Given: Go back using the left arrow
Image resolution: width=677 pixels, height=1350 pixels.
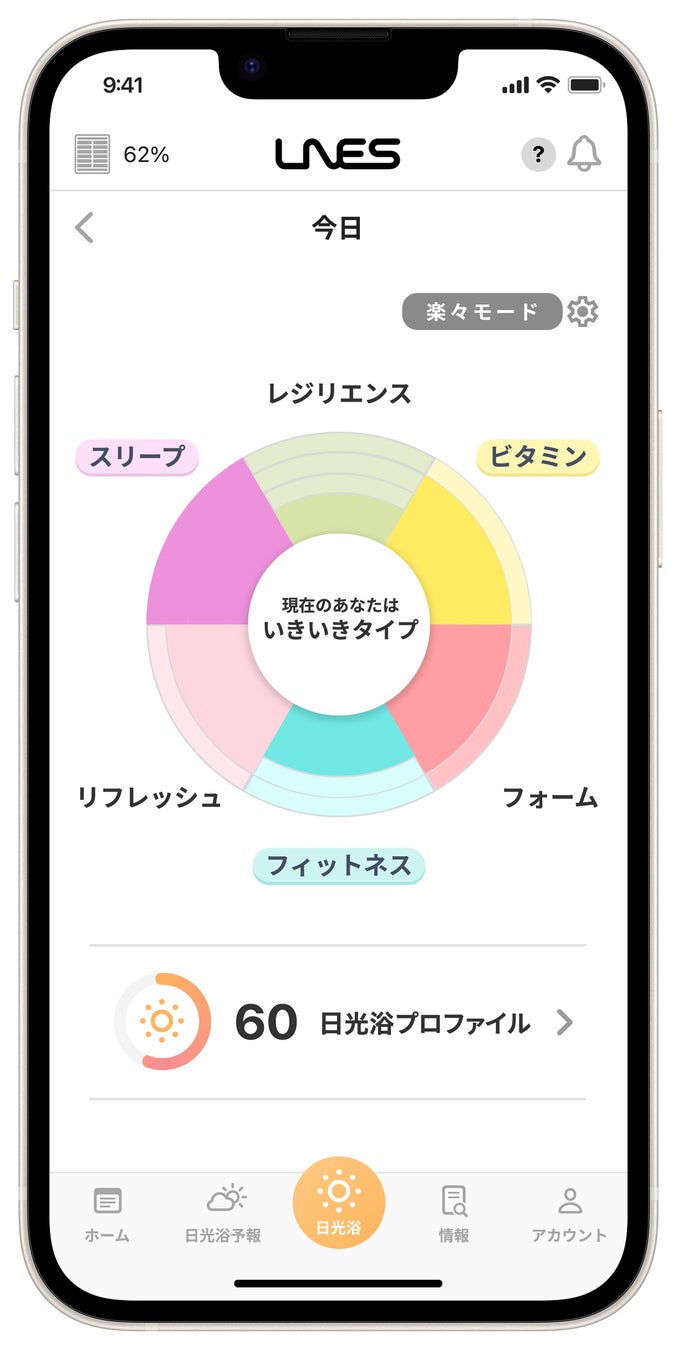Looking at the screenshot, I should (84, 228).
